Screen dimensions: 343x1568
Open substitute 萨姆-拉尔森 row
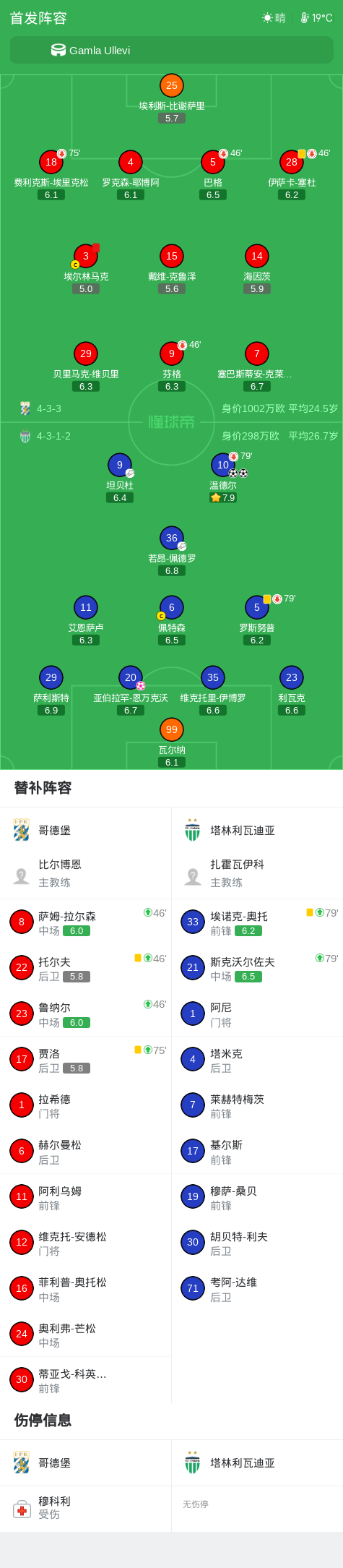click(x=86, y=922)
